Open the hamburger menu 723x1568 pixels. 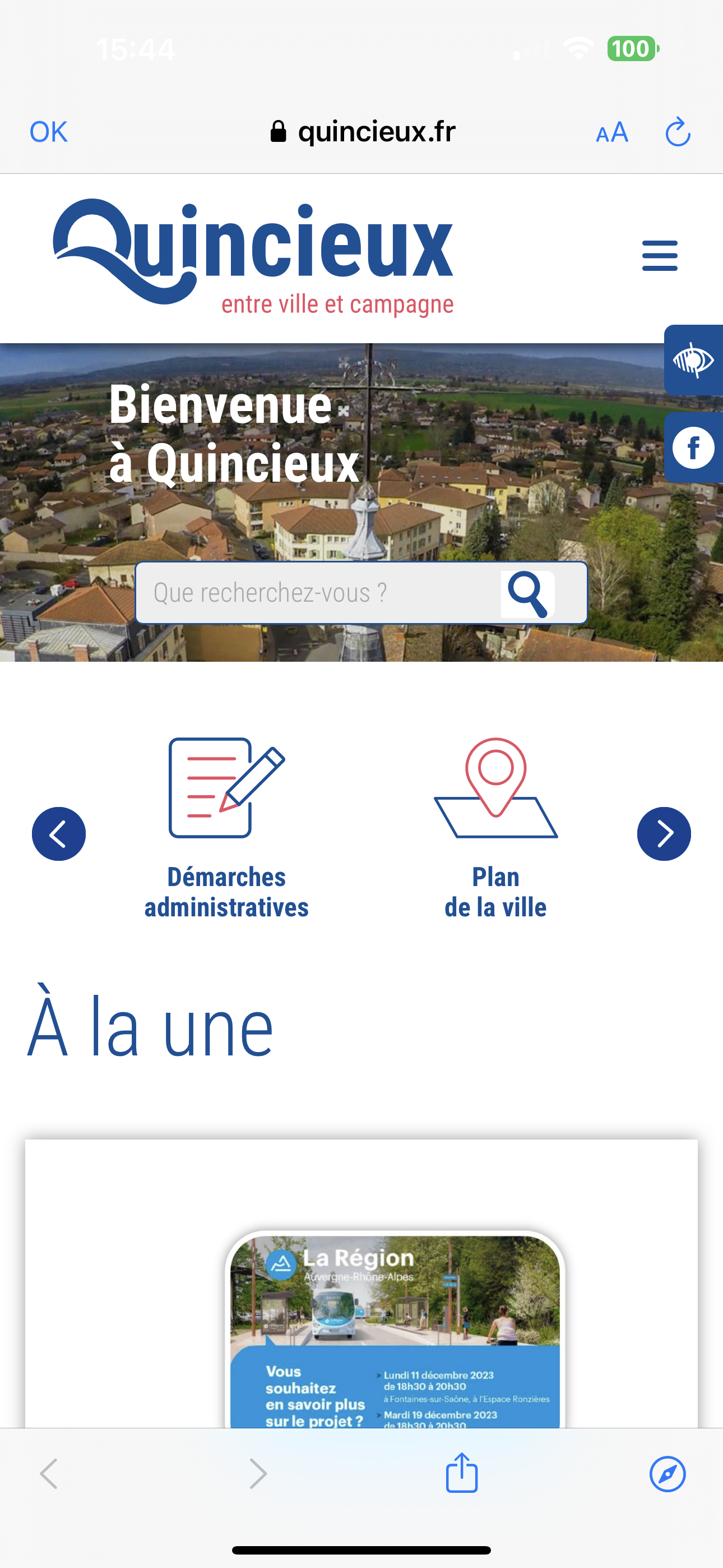tap(659, 256)
